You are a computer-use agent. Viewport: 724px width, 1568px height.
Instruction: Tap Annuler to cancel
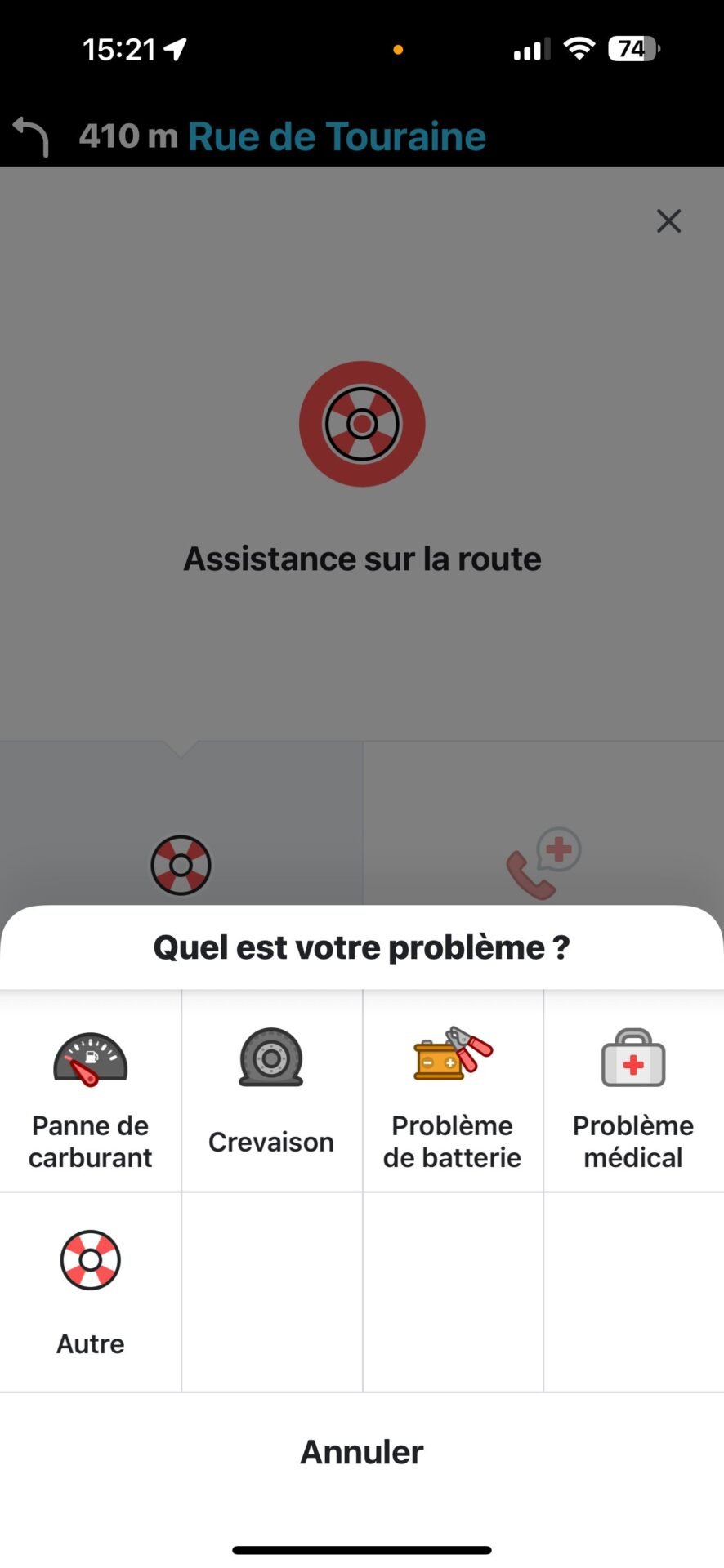[x=362, y=1452]
